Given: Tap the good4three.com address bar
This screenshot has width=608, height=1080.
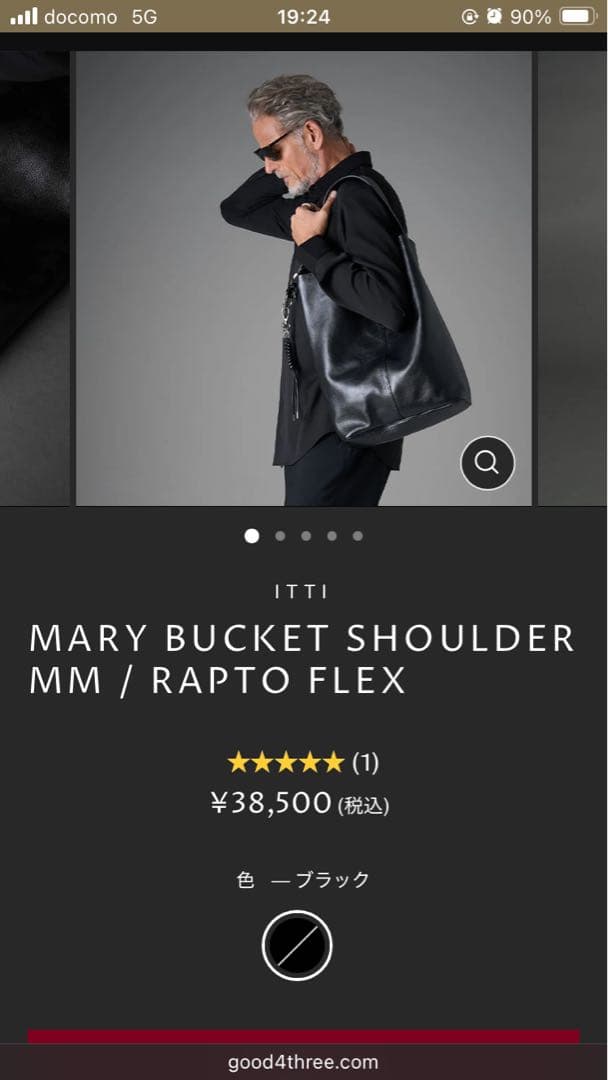Looking at the screenshot, I should point(303,1062).
